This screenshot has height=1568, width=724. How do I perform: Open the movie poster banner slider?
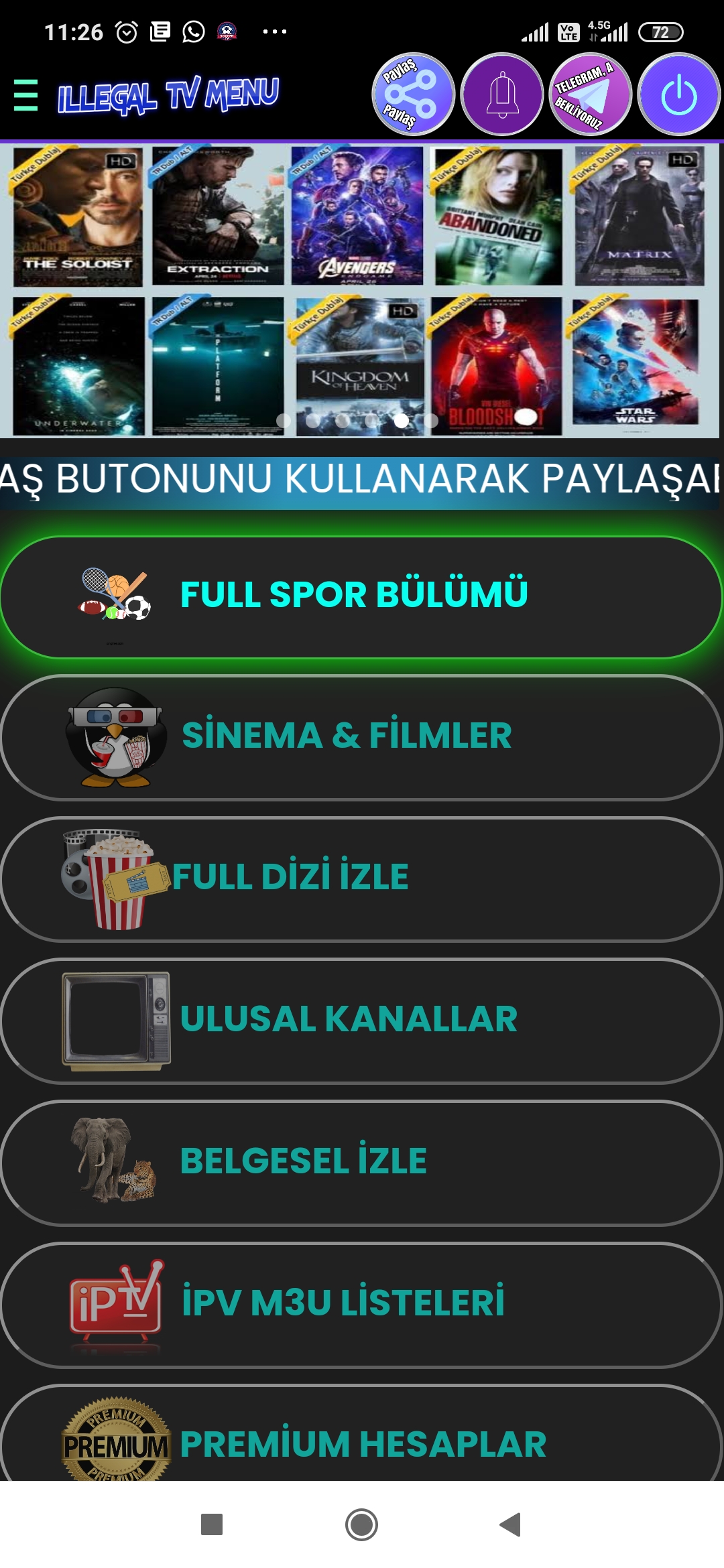pyautogui.click(x=361, y=291)
